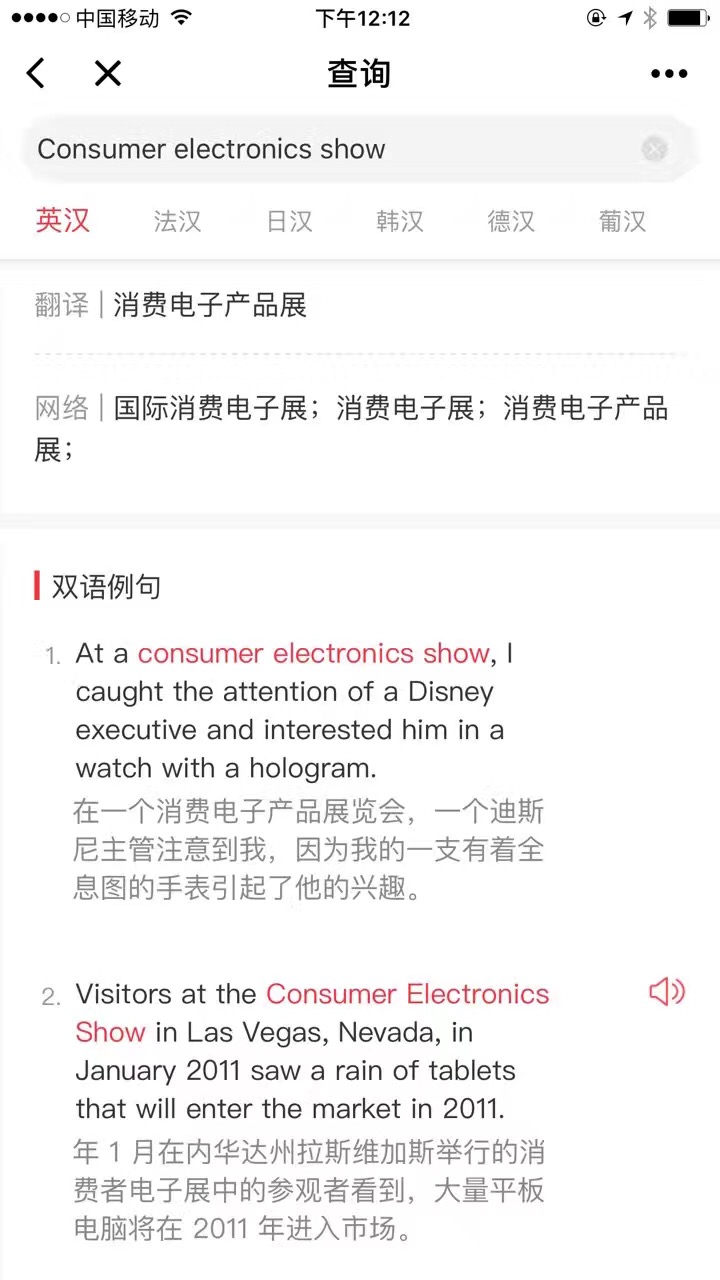Close the 查询 page

tap(107, 73)
